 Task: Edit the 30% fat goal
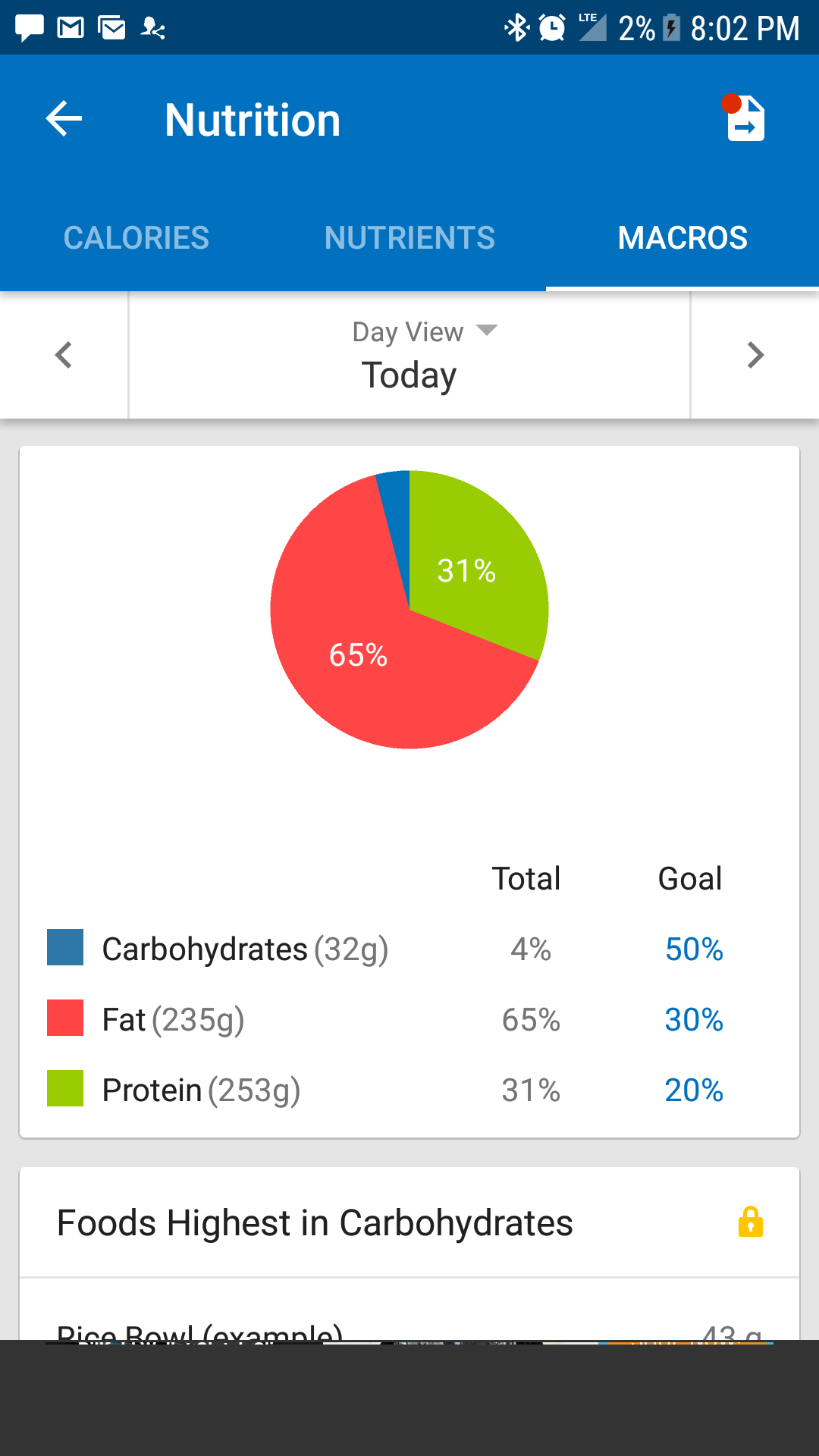tap(694, 1020)
